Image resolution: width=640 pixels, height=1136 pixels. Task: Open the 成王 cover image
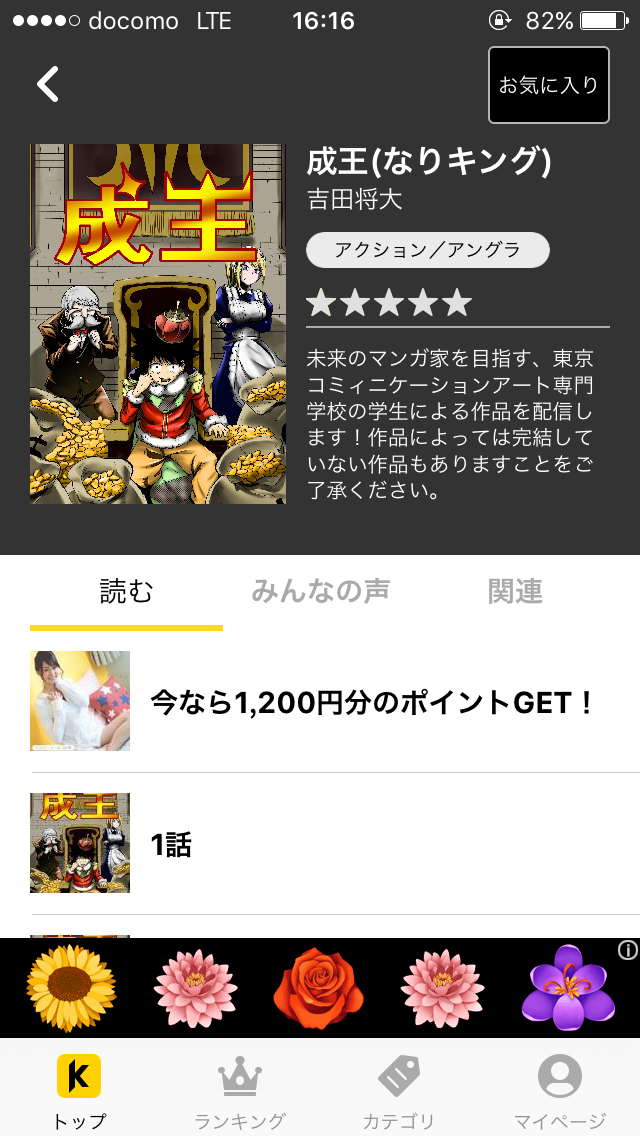pos(158,323)
